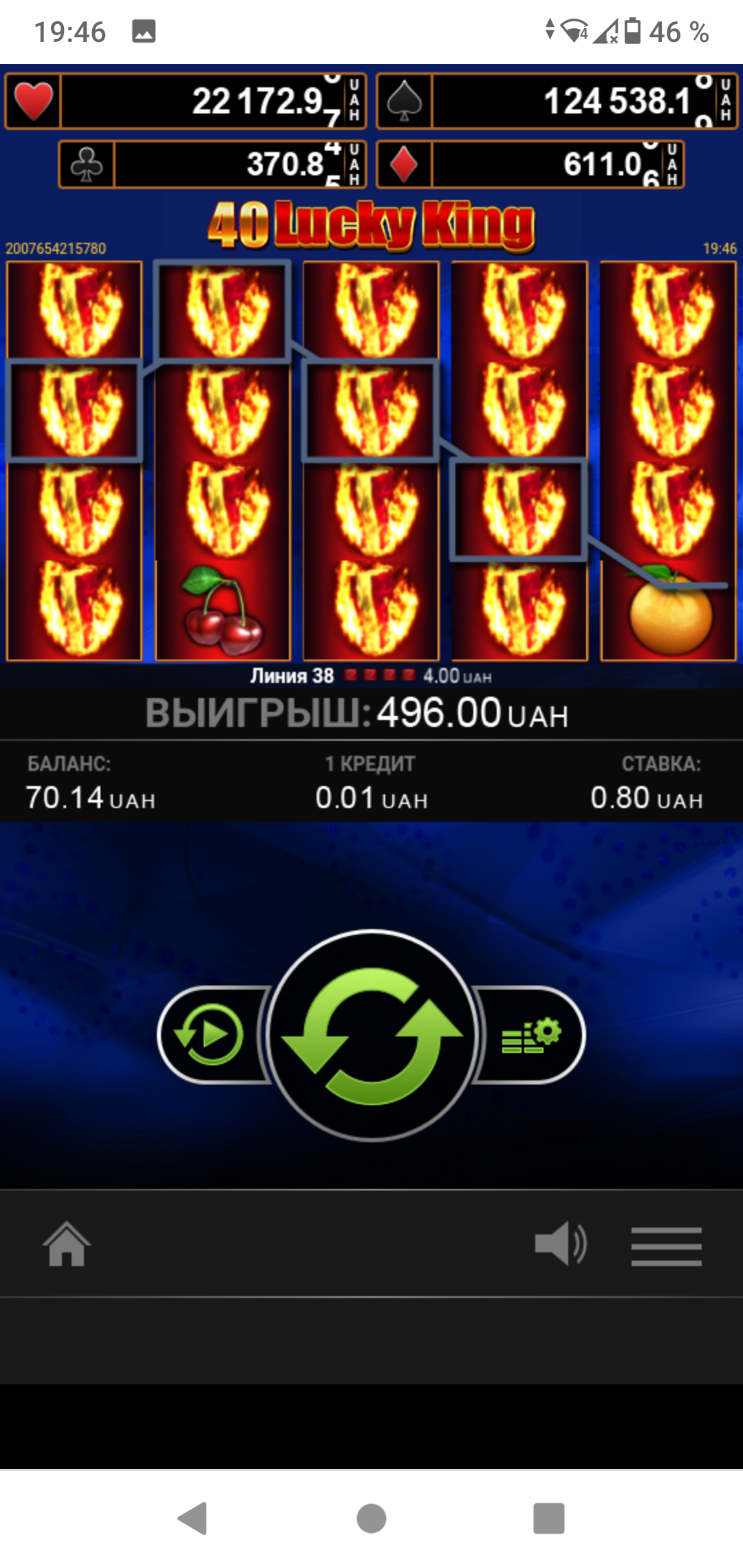Go back with the system back button
Image resolution: width=743 pixels, height=1568 pixels.
tap(193, 1518)
